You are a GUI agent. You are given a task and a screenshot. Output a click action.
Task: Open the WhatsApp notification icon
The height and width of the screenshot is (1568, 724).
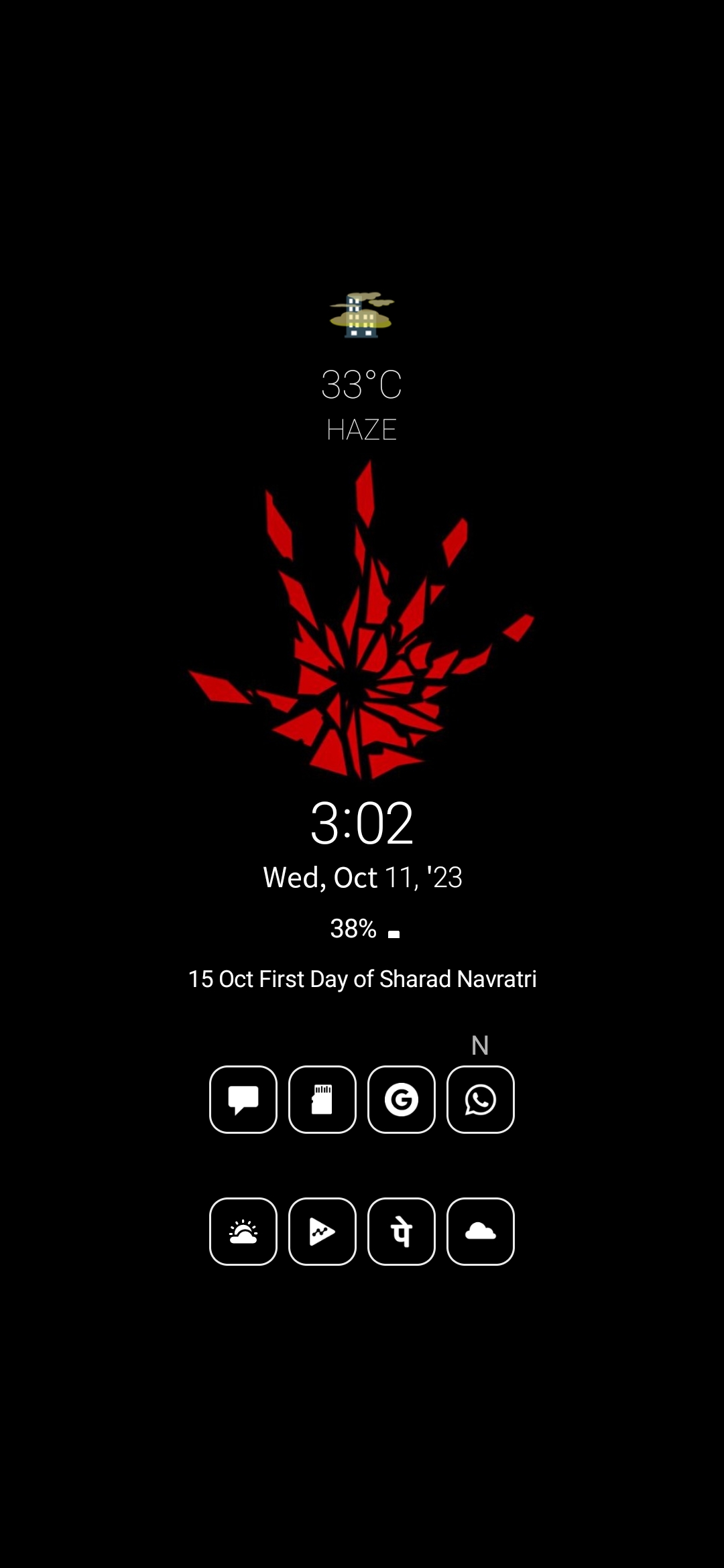pyautogui.click(x=481, y=1100)
